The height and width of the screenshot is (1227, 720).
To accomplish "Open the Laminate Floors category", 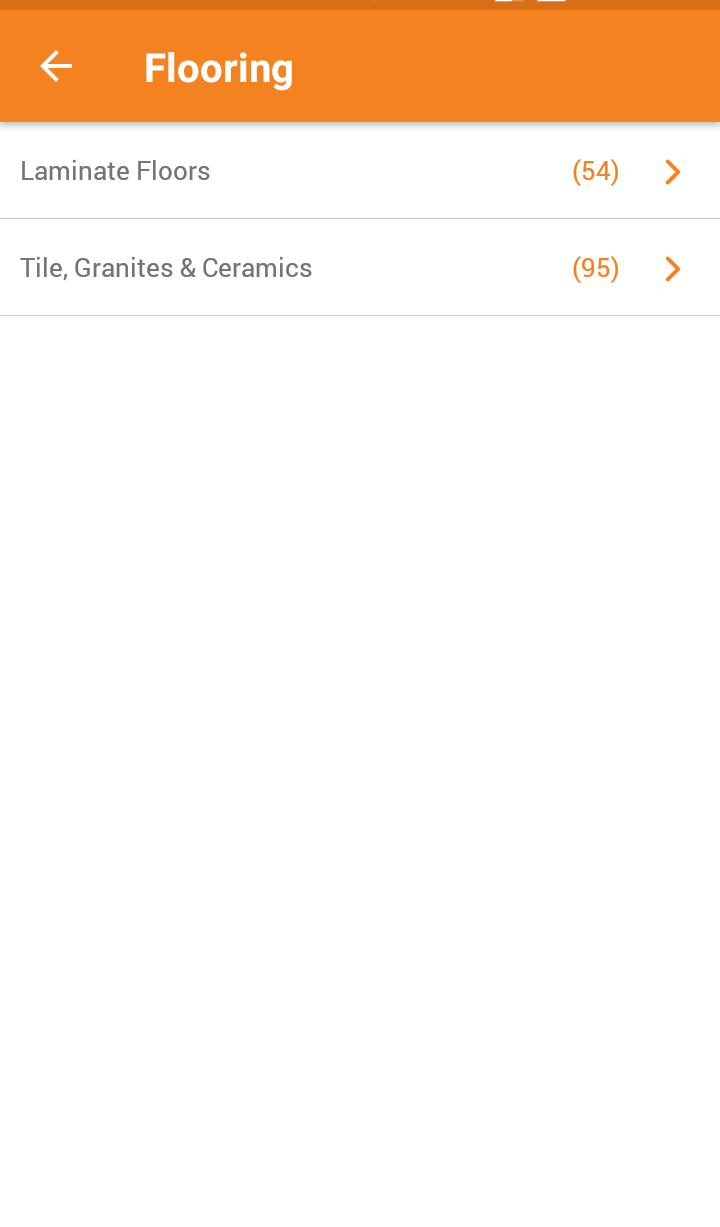I will pyautogui.click(x=360, y=171).
